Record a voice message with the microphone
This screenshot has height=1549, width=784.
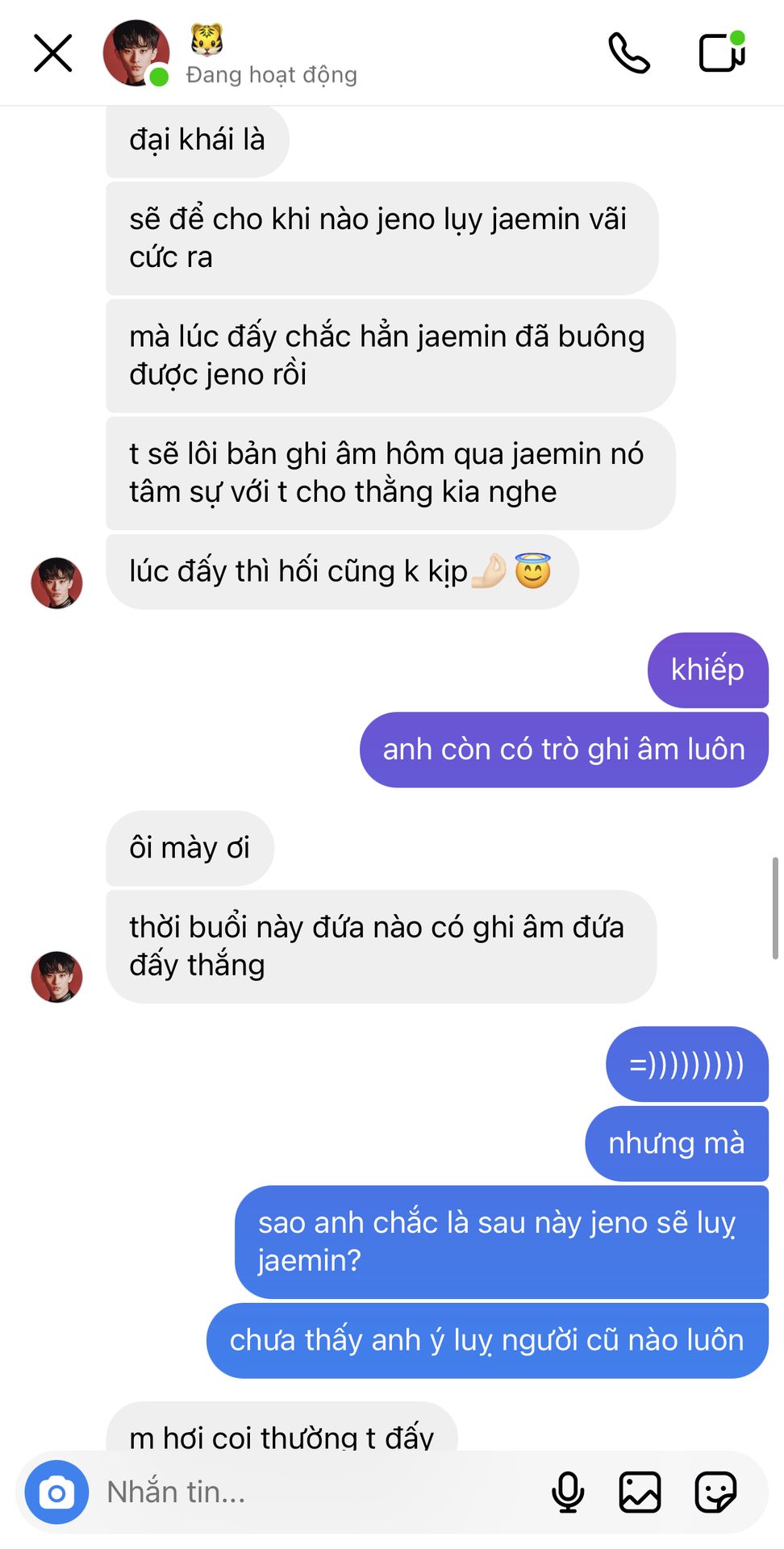point(568,1493)
